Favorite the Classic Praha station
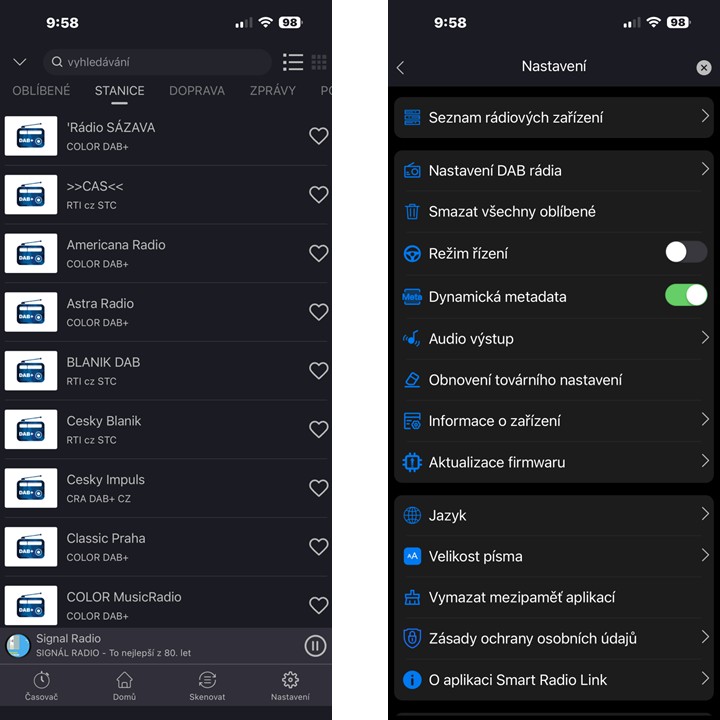720x720 pixels. pyautogui.click(x=318, y=547)
